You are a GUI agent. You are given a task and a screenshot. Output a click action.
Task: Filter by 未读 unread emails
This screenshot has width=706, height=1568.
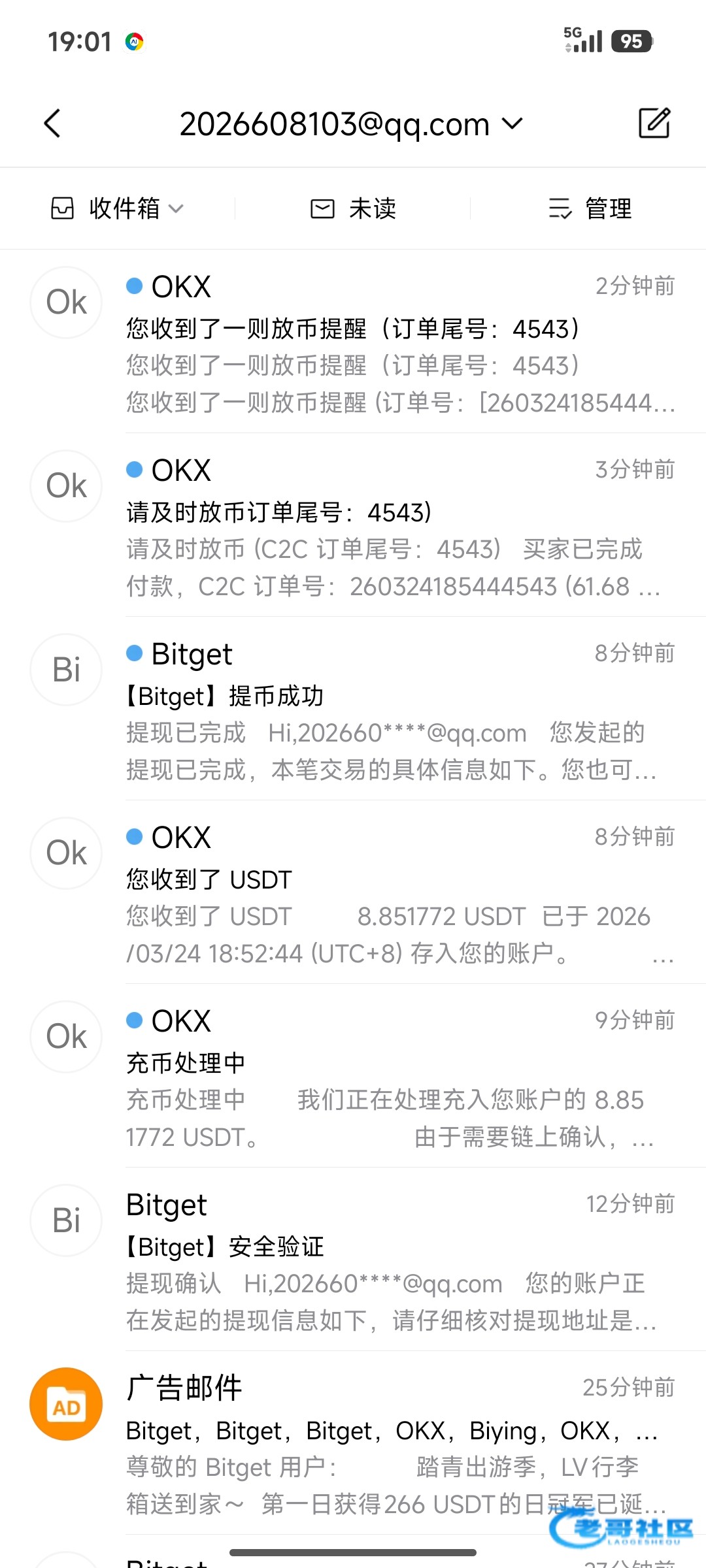(x=353, y=209)
